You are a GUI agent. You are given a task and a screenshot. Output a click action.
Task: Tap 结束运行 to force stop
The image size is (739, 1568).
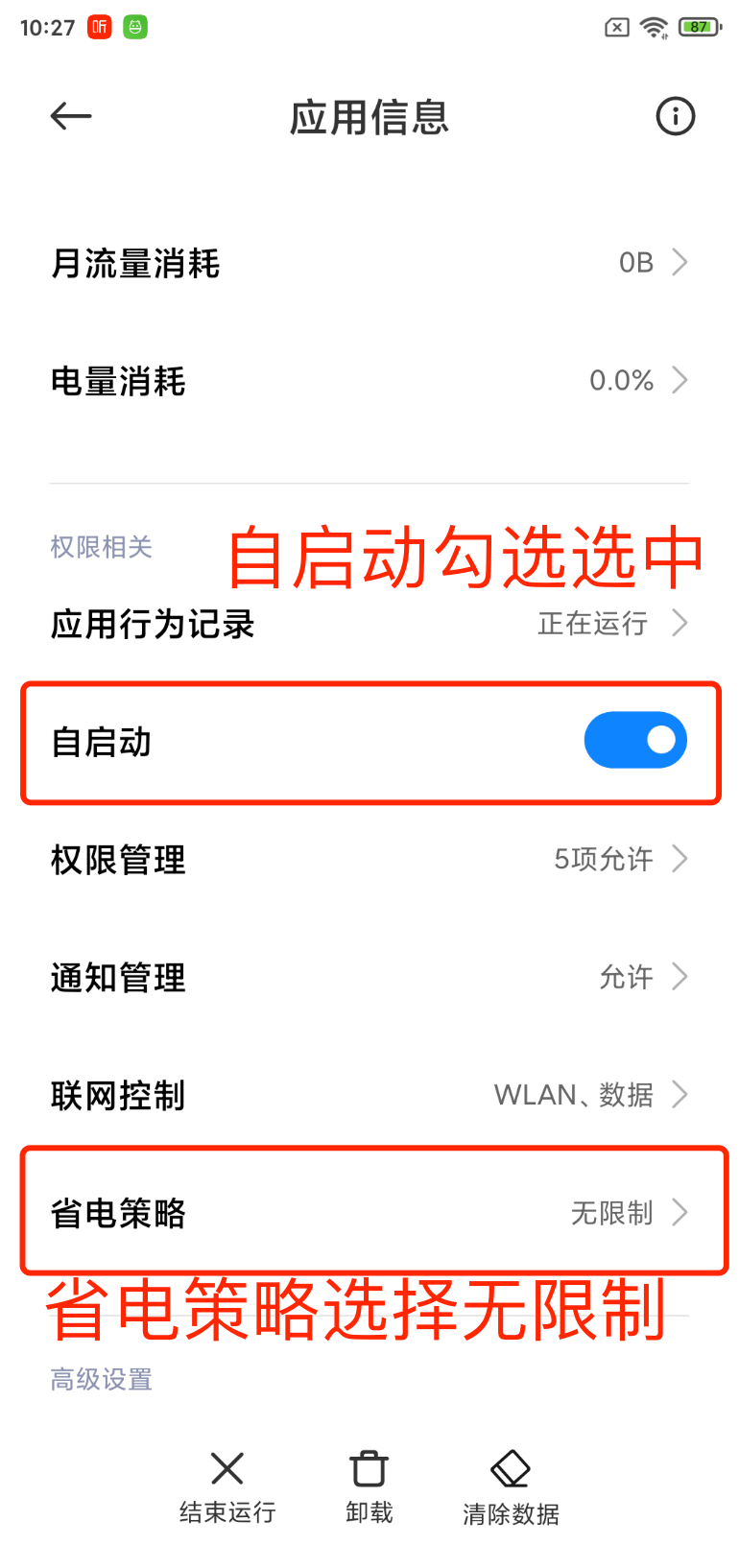[227, 1486]
